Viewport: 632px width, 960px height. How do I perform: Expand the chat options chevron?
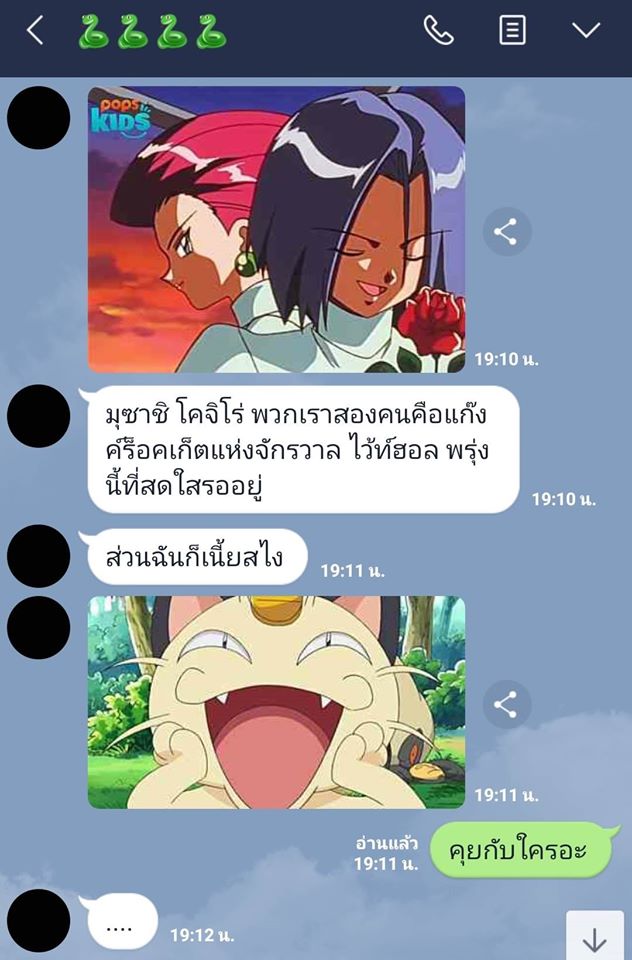(x=586, y=31)
